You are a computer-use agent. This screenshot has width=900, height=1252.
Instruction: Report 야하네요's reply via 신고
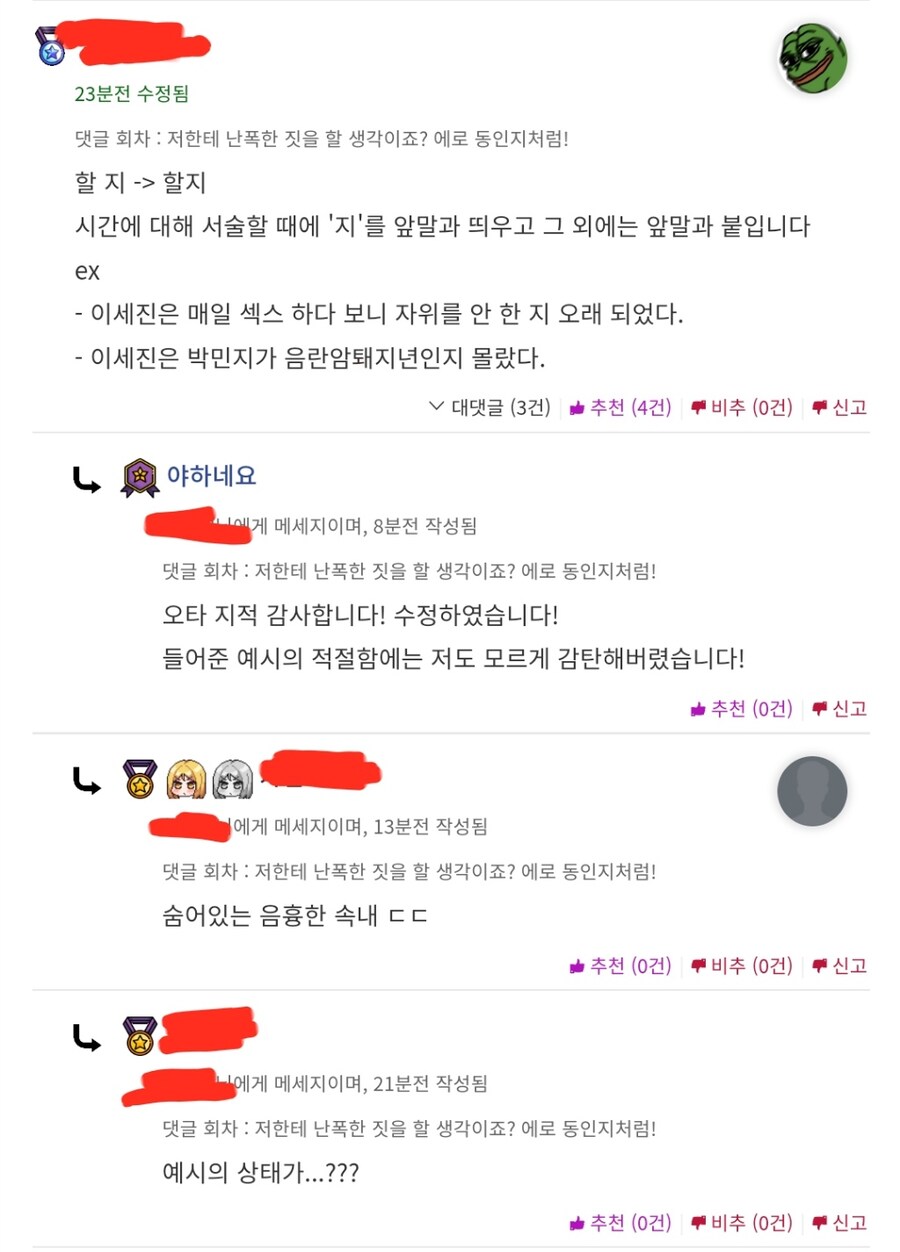[839, 708]
